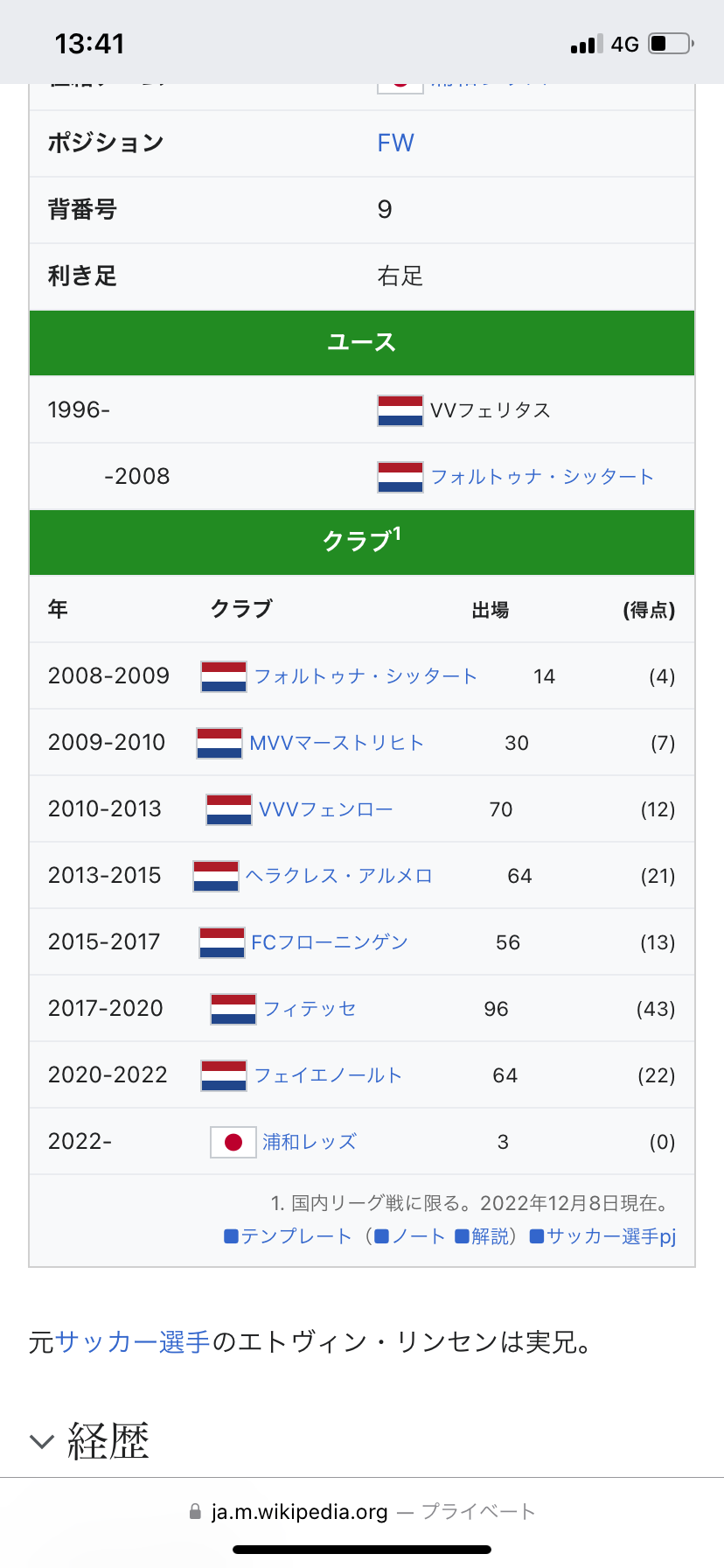Open the フィテッセ club link

coord(310,1009)
